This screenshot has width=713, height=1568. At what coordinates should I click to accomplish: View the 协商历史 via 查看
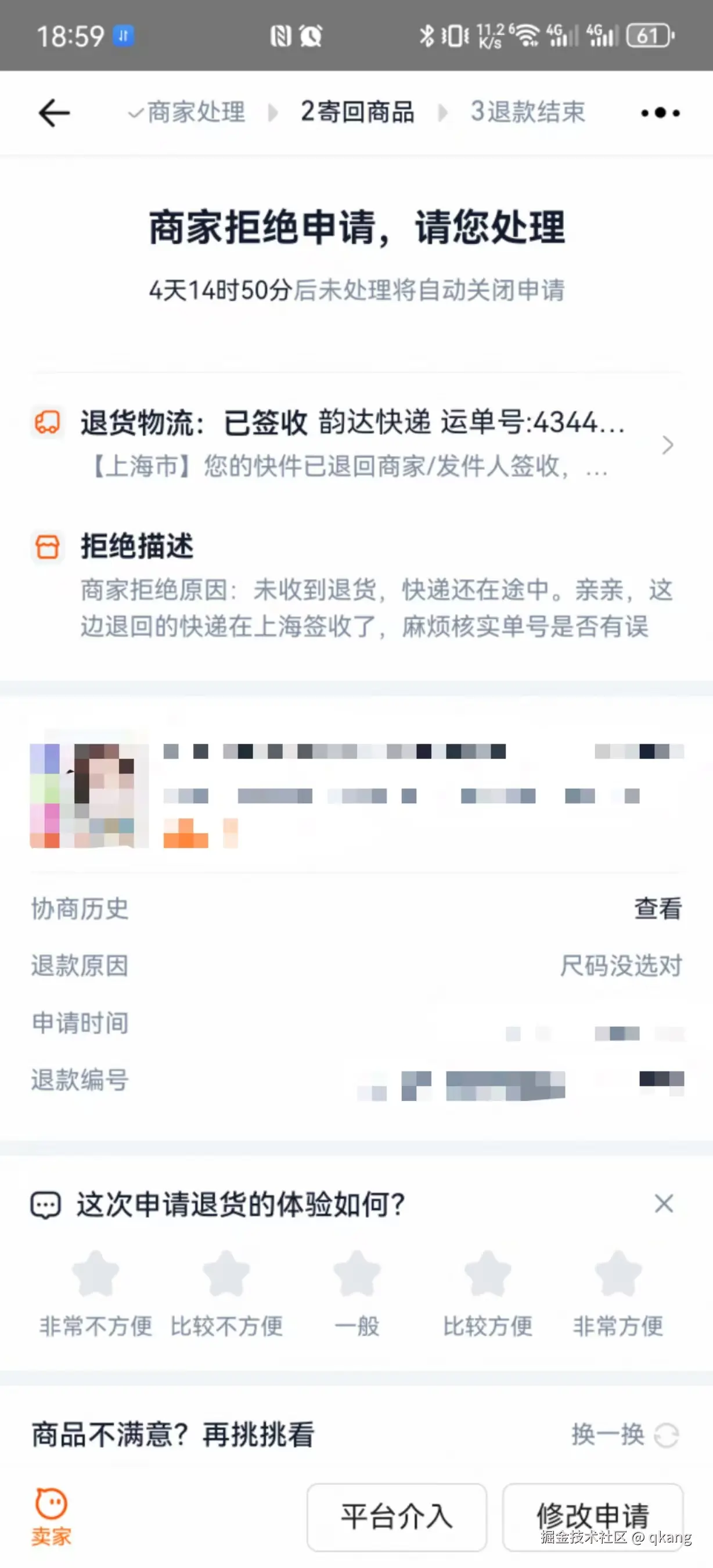pos(657,908)
